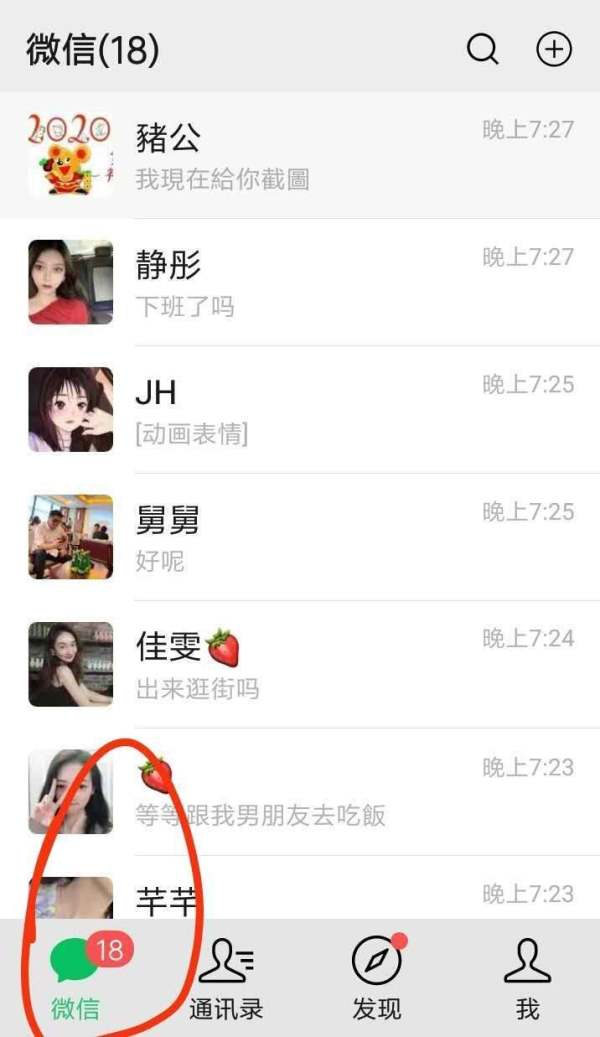
Task: Open the chat with 佳雯
Action: pos(300,664)
